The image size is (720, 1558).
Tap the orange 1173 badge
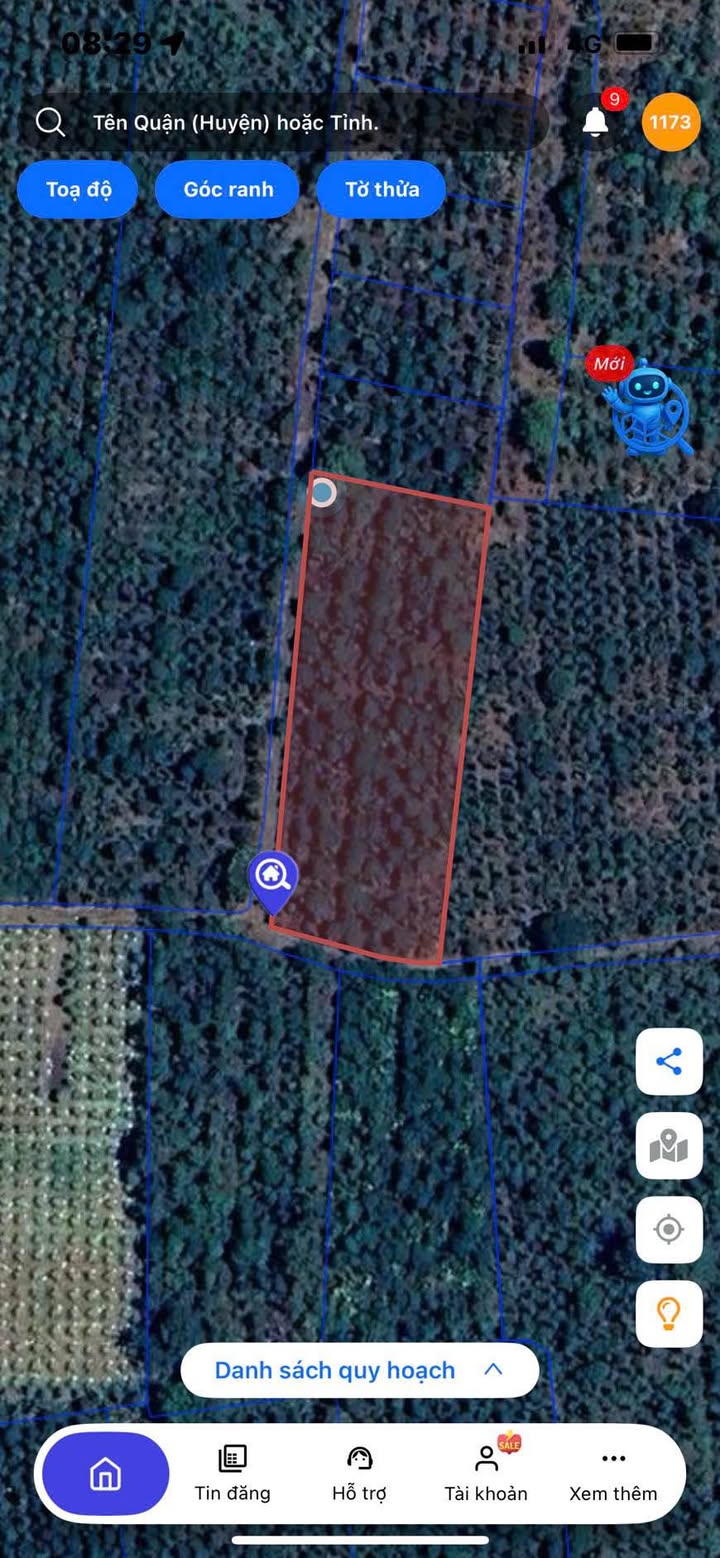click(x=670, y=122)
